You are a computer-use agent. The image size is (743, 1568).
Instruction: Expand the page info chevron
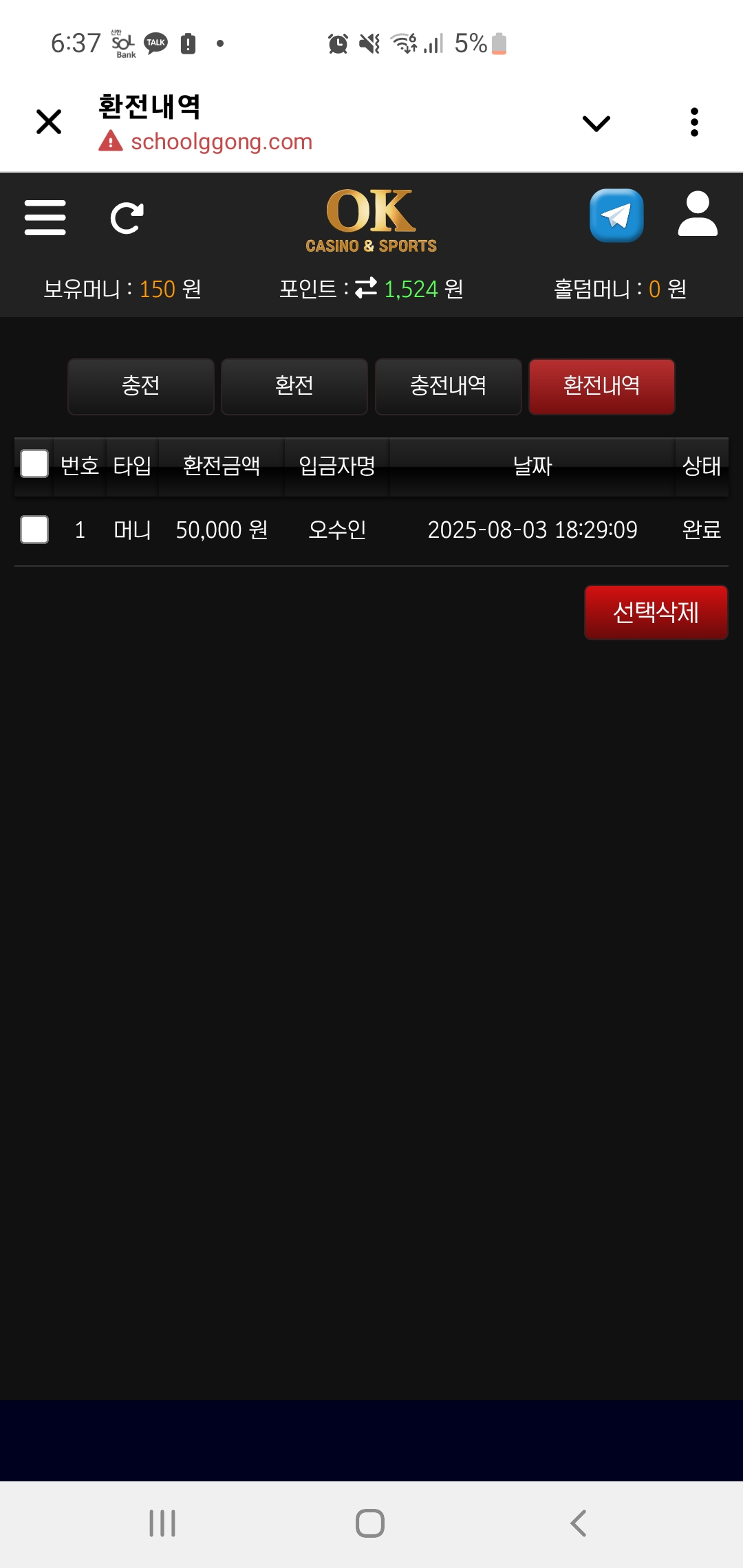[596, 123]
